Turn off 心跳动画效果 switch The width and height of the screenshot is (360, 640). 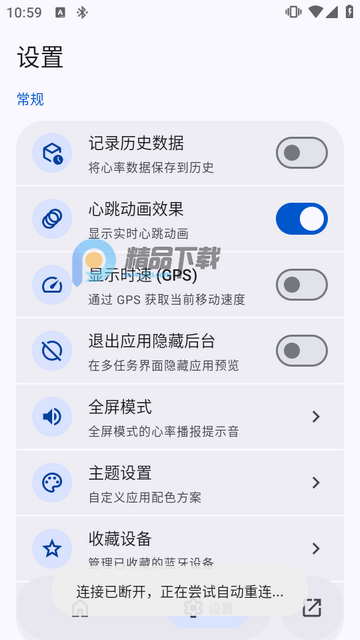click(302, 219)
